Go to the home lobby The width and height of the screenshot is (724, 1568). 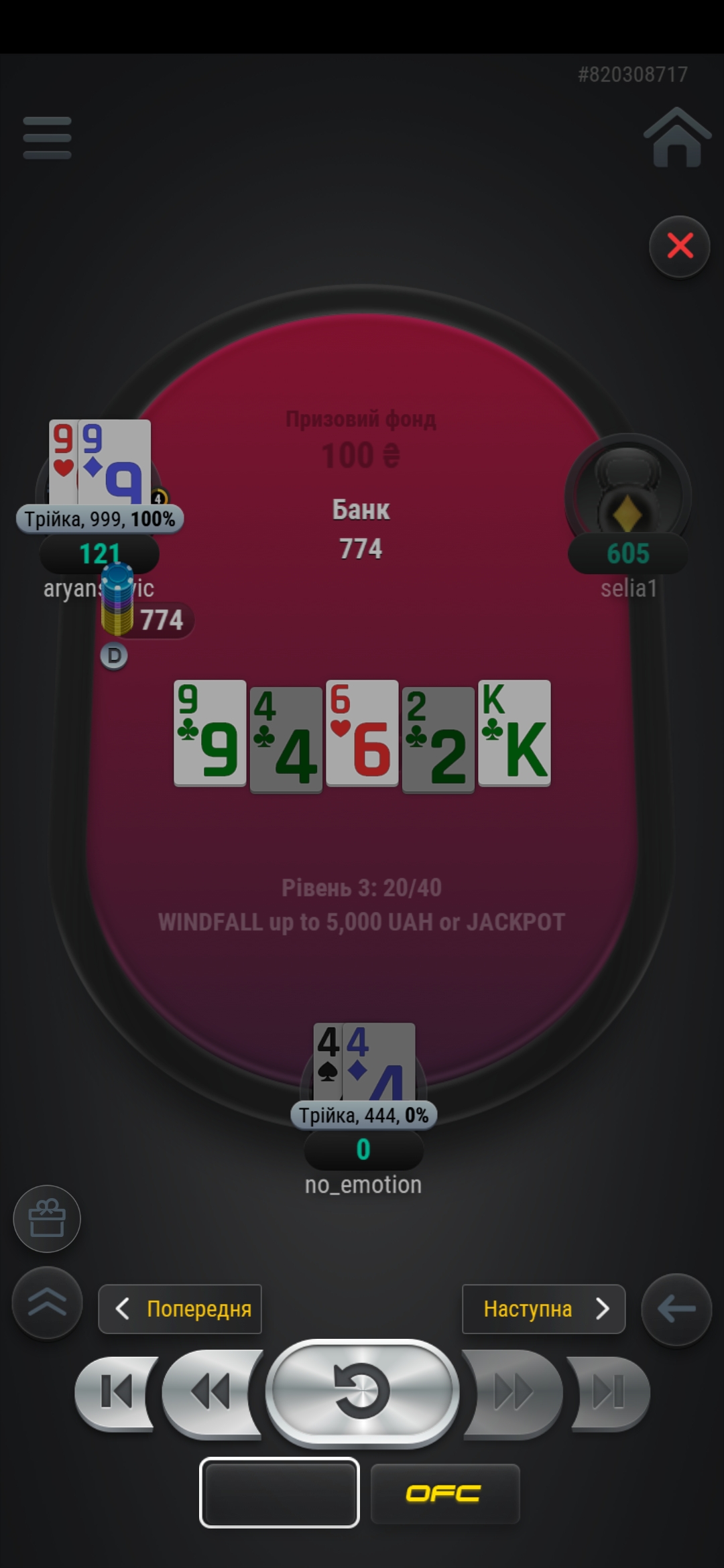coord(676,137)
